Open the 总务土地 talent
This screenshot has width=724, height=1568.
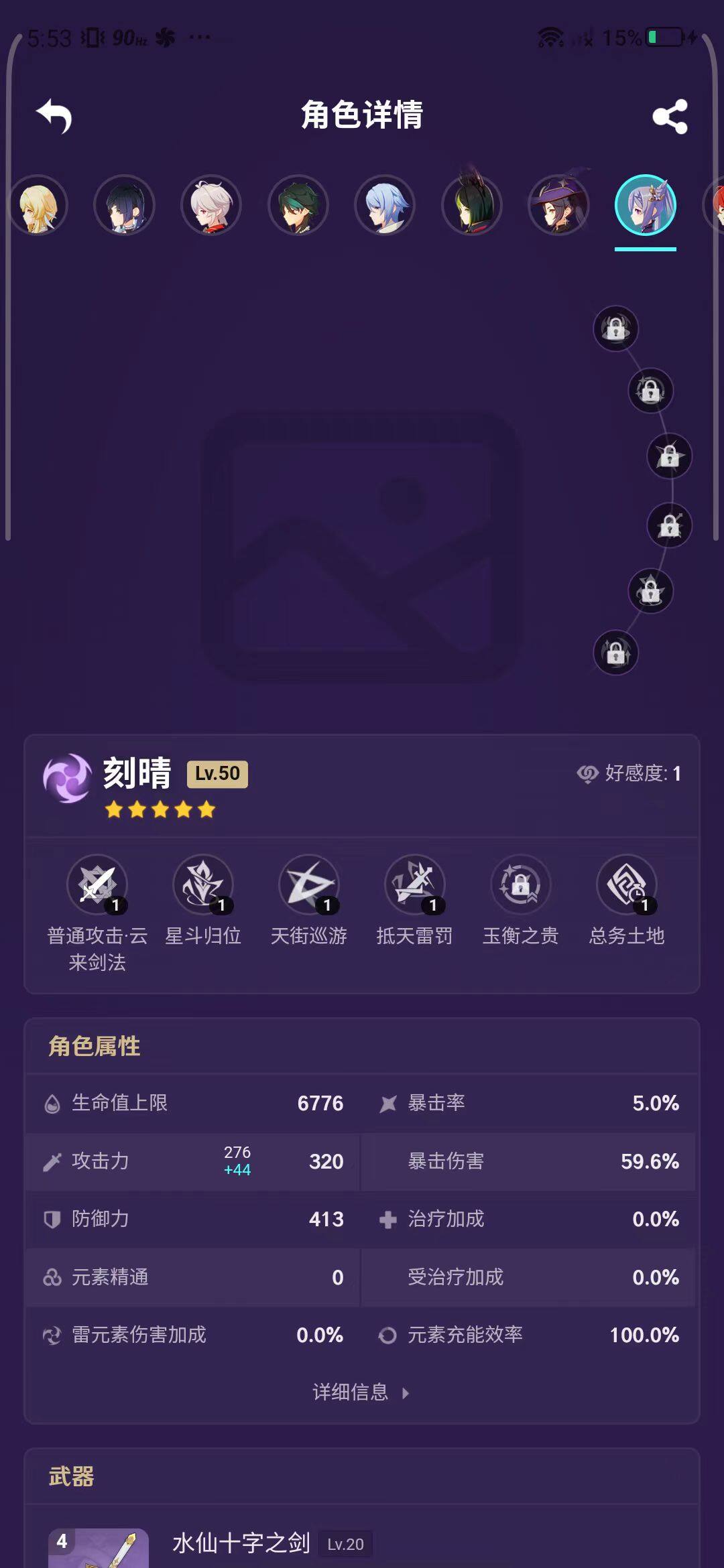(626, 885)
